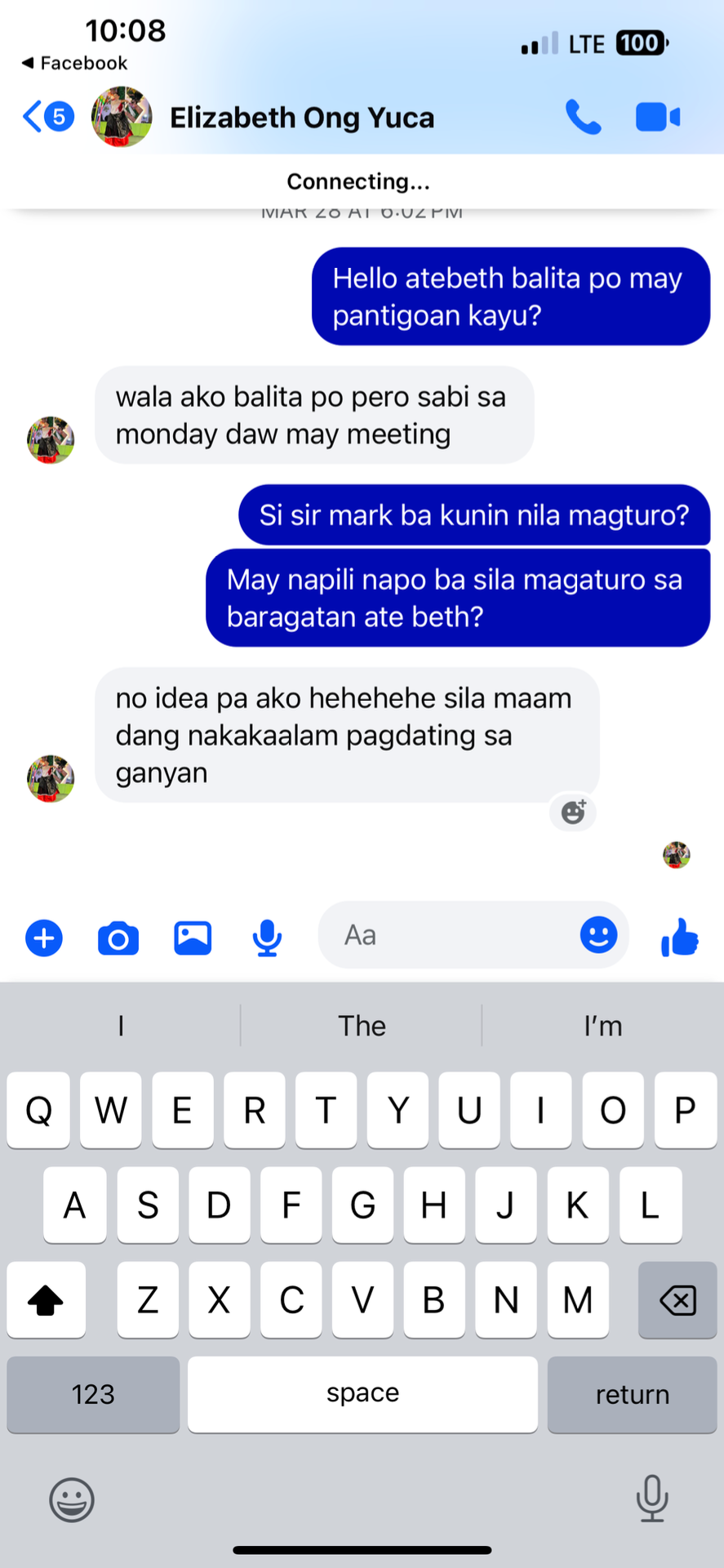Tap the message input field
The width and height of the screenshot is (724, 1568).
pyautogui.click(x=449, y=935)
